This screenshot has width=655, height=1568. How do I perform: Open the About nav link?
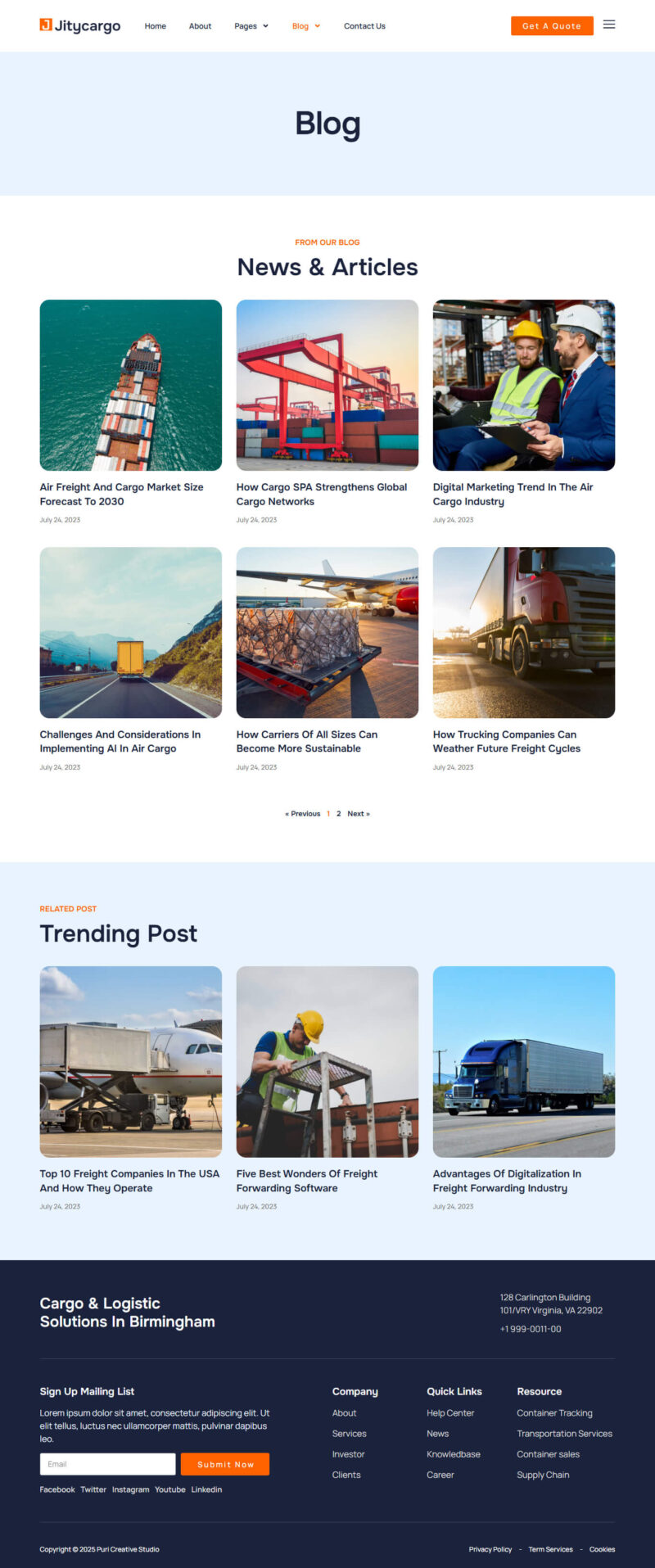(x=200, y=26)
